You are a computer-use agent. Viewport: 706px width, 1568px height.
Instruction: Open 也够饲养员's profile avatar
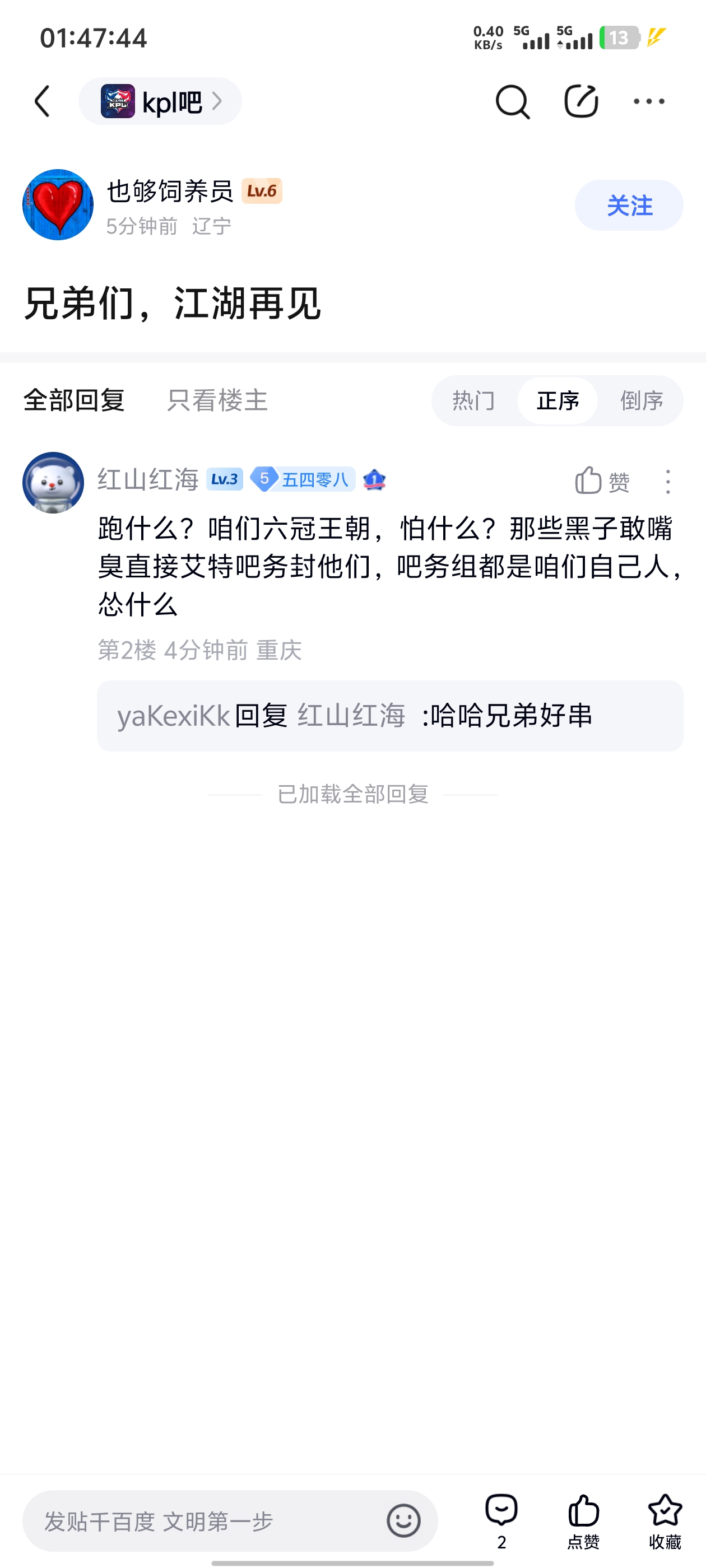pos(58,205)
